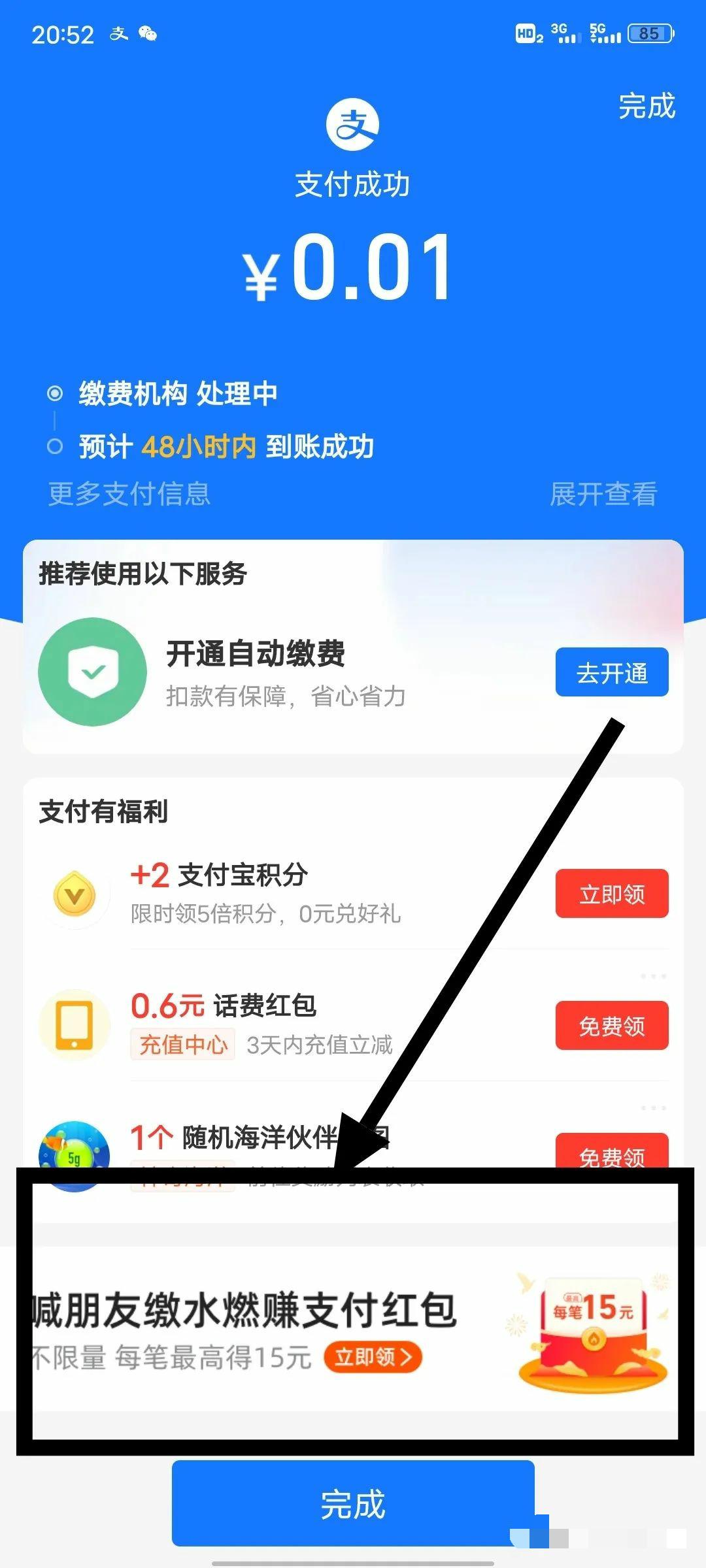Tap the orange 立即领 button in the banner
This screenshot has height=1568, width=706.
click(x=373, y=1357)
